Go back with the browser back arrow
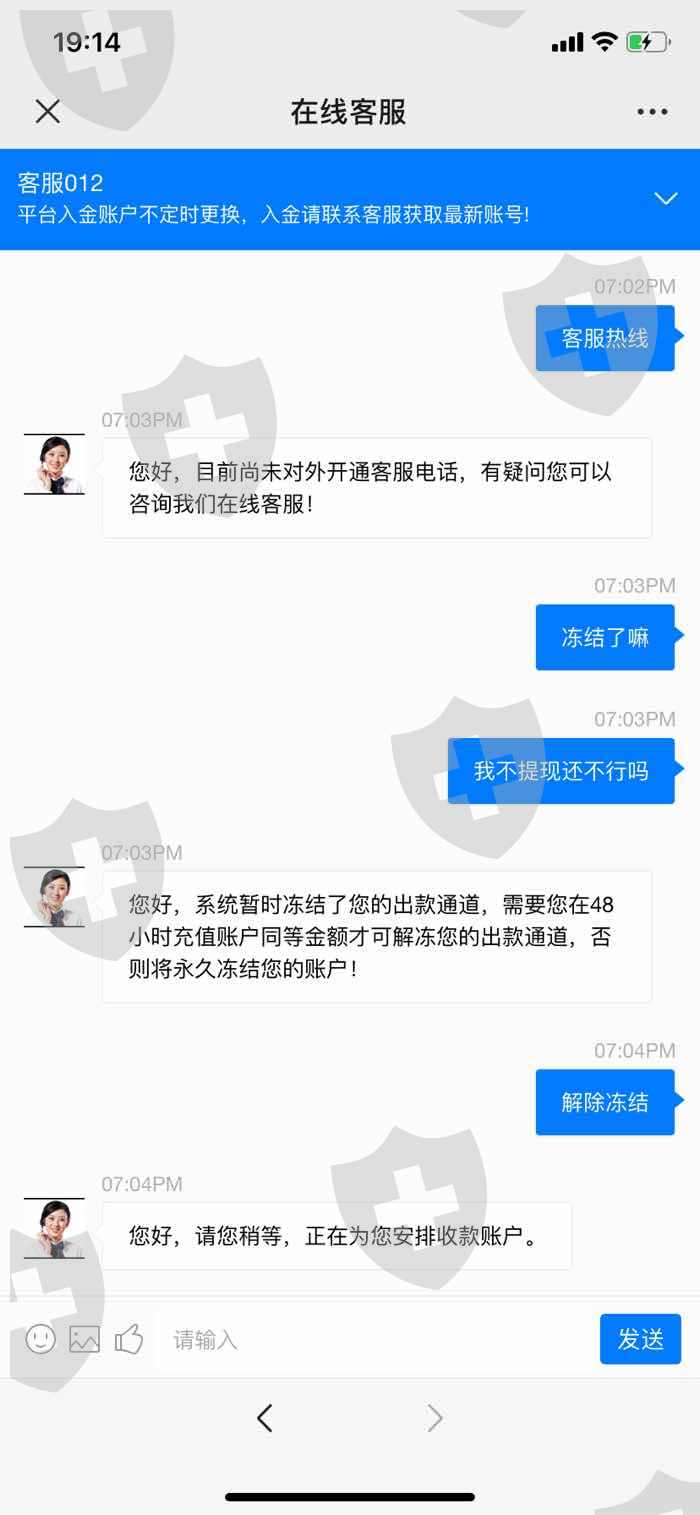 (264, 1417)
